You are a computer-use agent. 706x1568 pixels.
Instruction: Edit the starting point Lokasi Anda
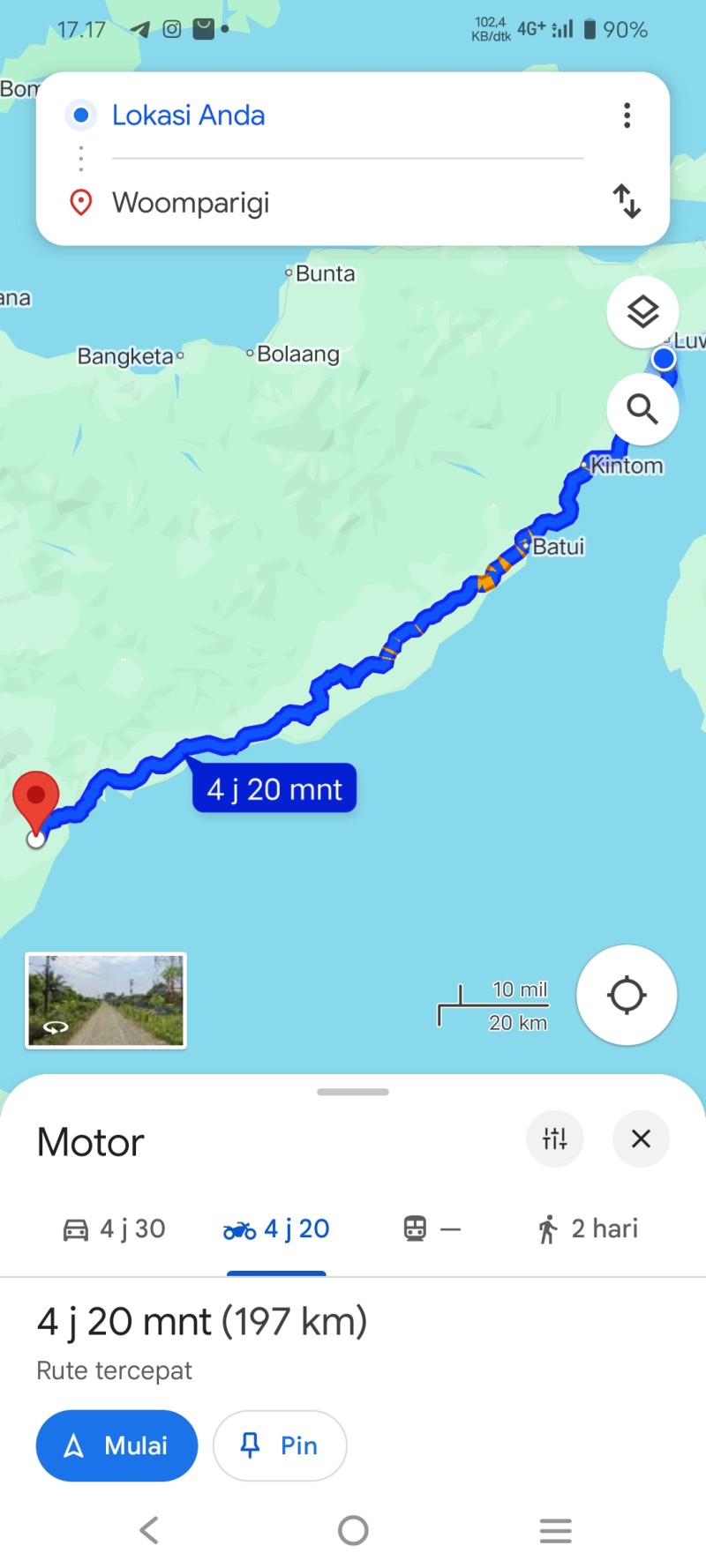347,116
